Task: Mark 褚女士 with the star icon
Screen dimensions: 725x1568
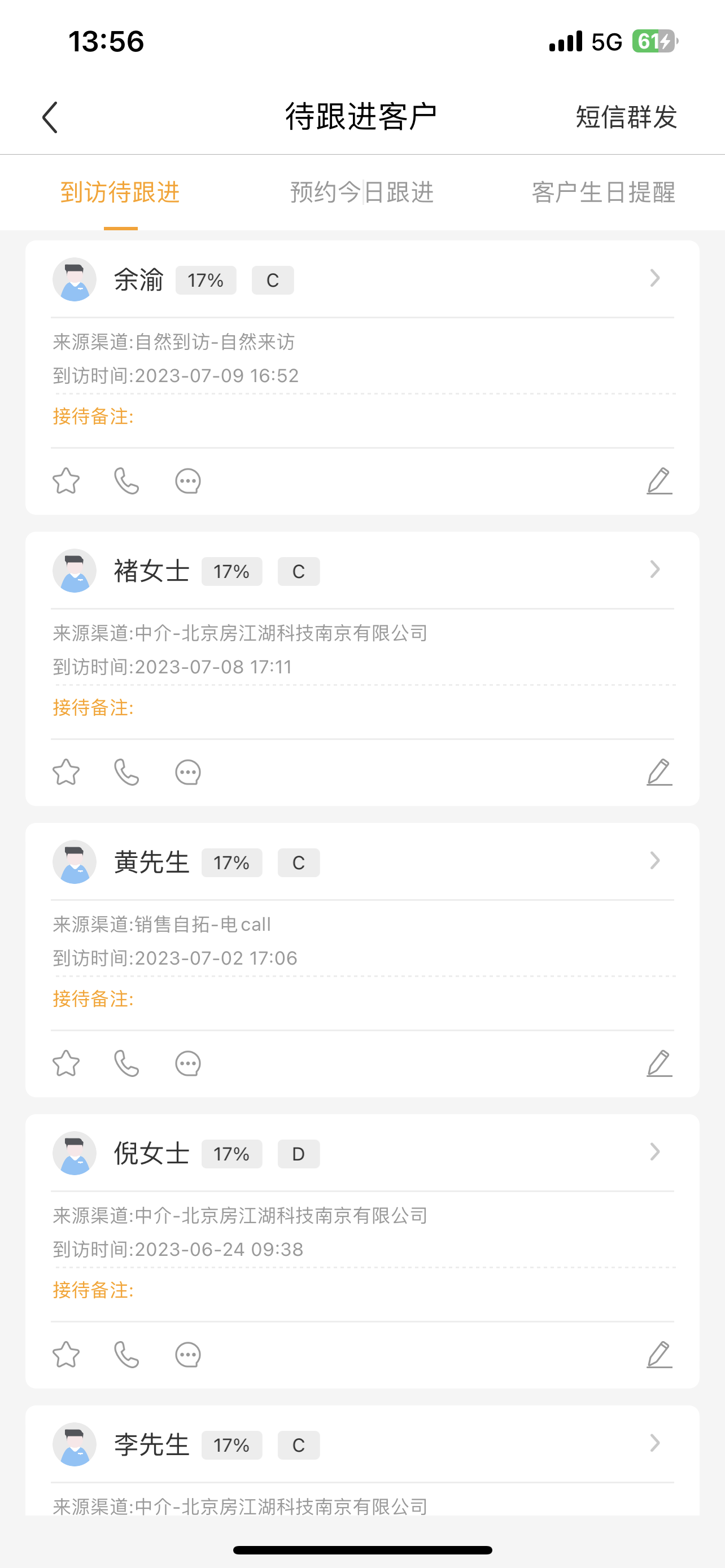Action: pyautogui.click(x=65, y=773)
